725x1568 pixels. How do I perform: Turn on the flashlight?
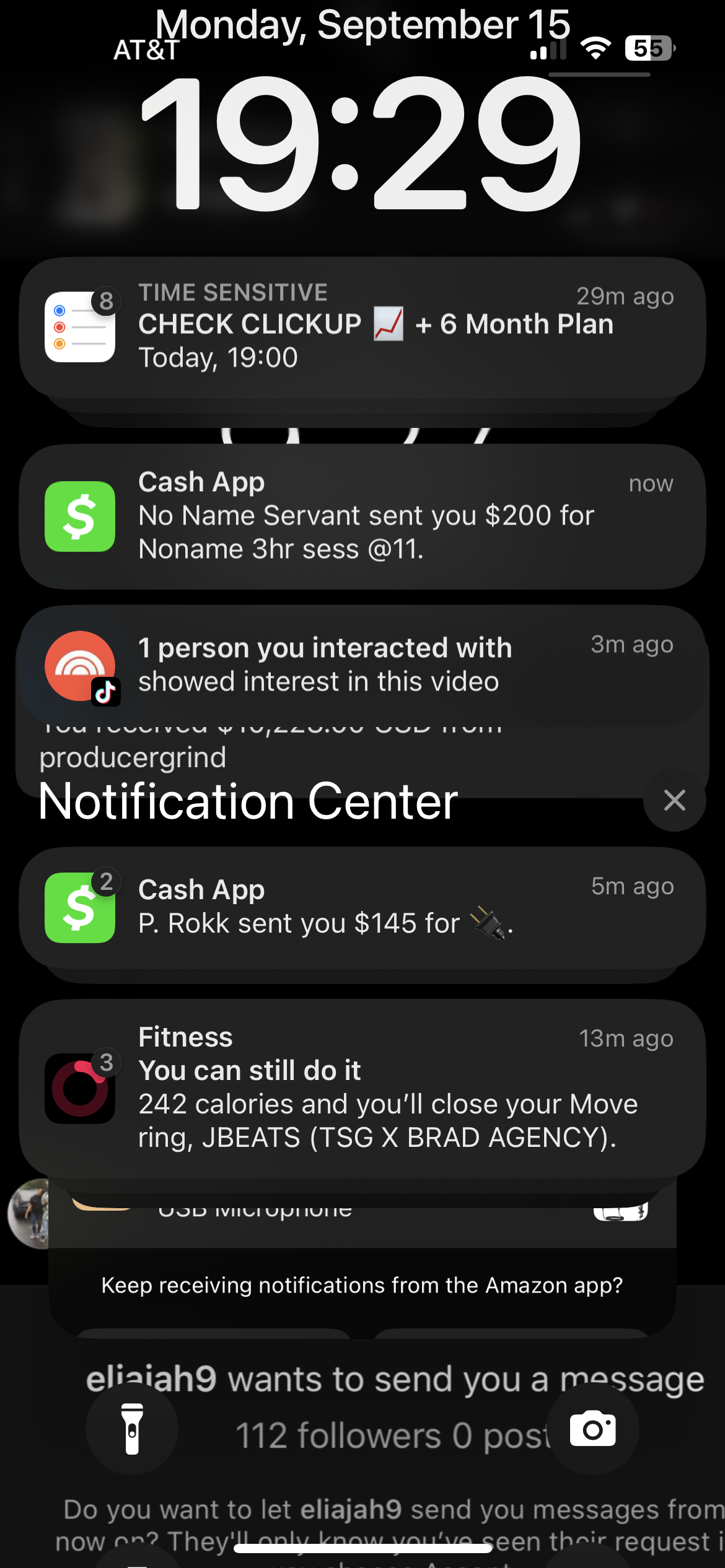click(132, 1429)
